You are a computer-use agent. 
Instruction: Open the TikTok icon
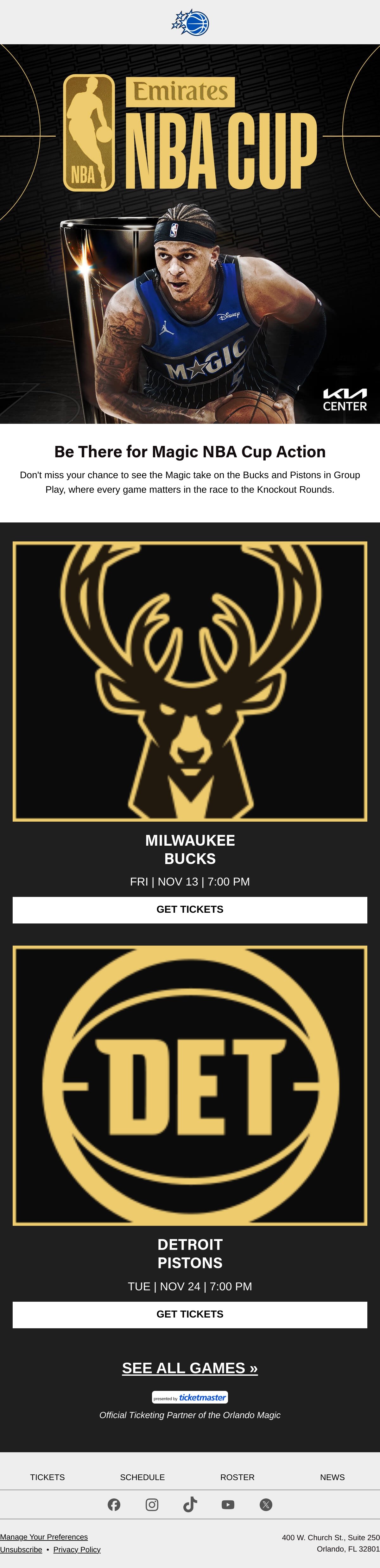coord(190,1505)
